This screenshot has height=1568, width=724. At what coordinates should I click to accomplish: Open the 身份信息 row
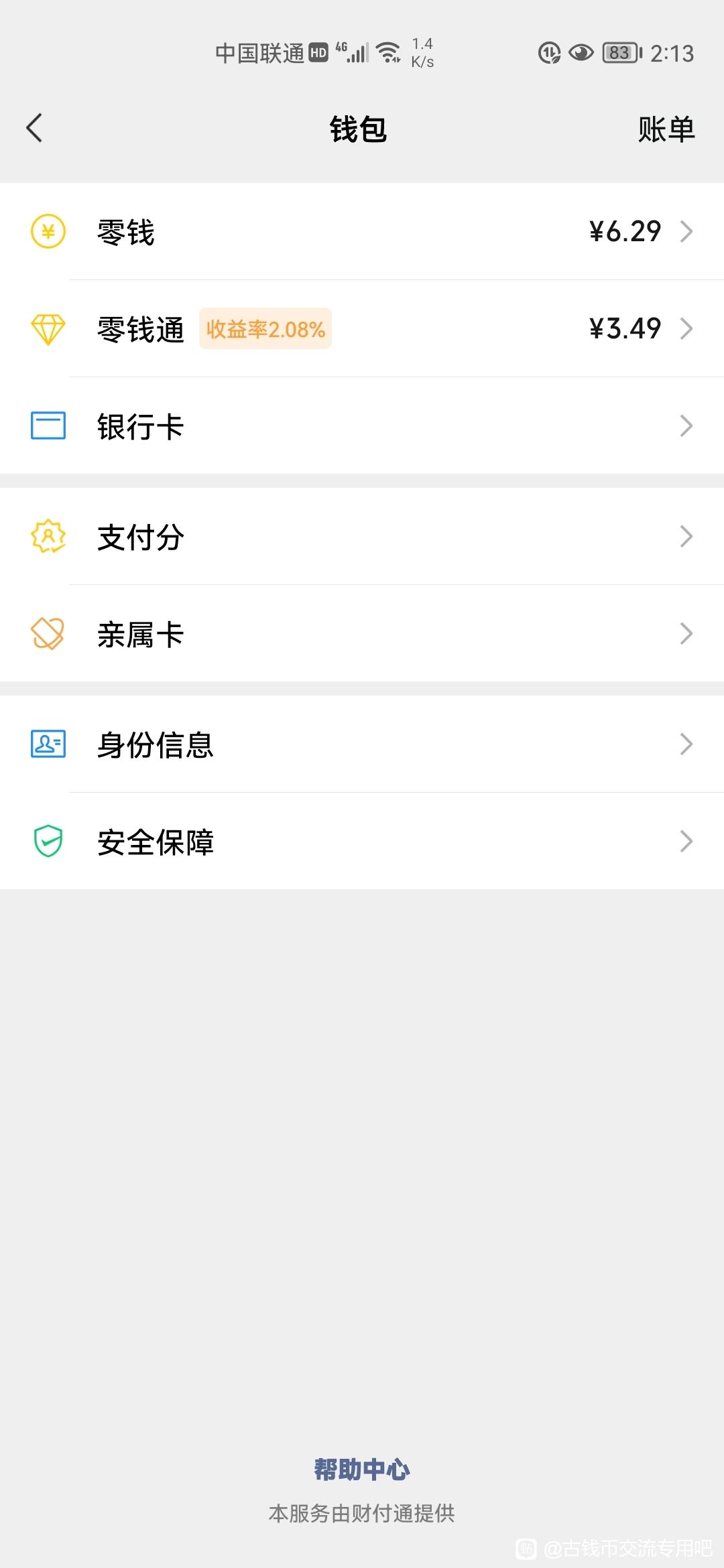[362, 744]
